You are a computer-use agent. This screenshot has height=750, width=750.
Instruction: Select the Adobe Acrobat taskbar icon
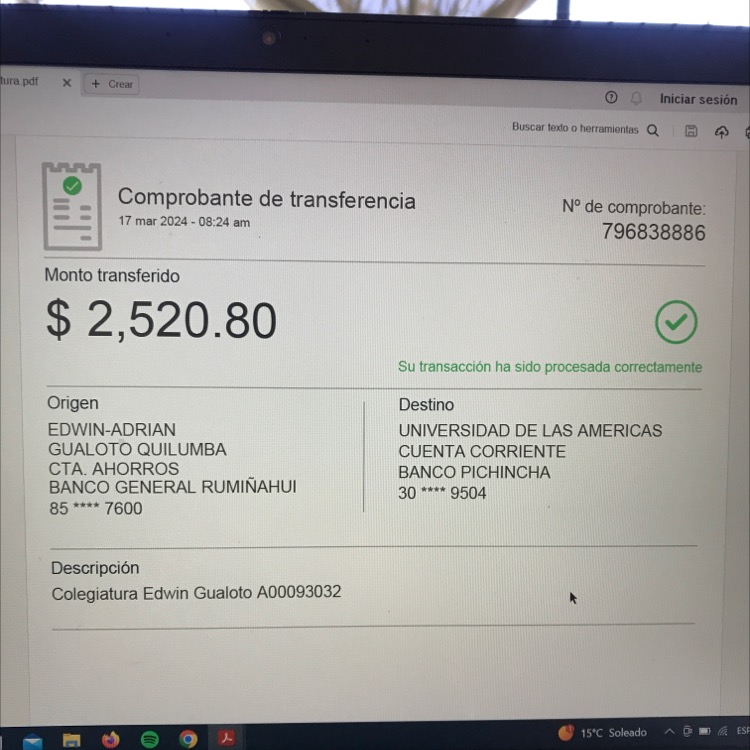click(x=227, y=740)
